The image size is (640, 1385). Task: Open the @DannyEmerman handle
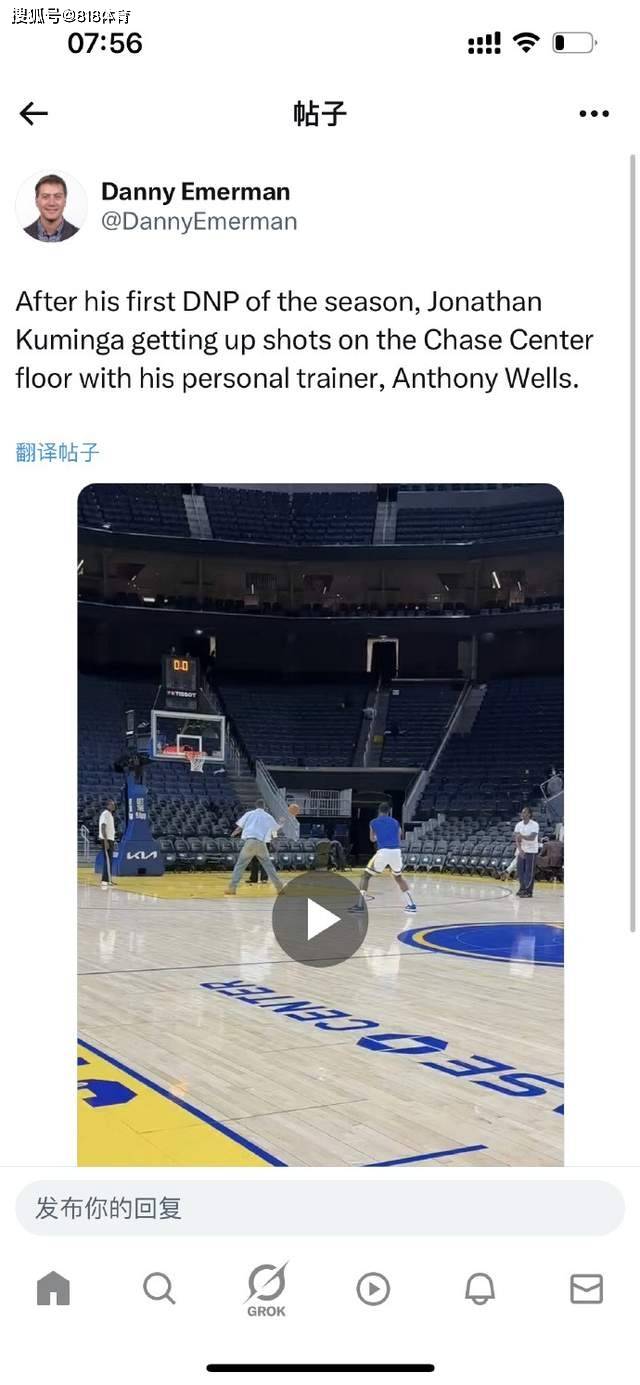pos(199,222)
